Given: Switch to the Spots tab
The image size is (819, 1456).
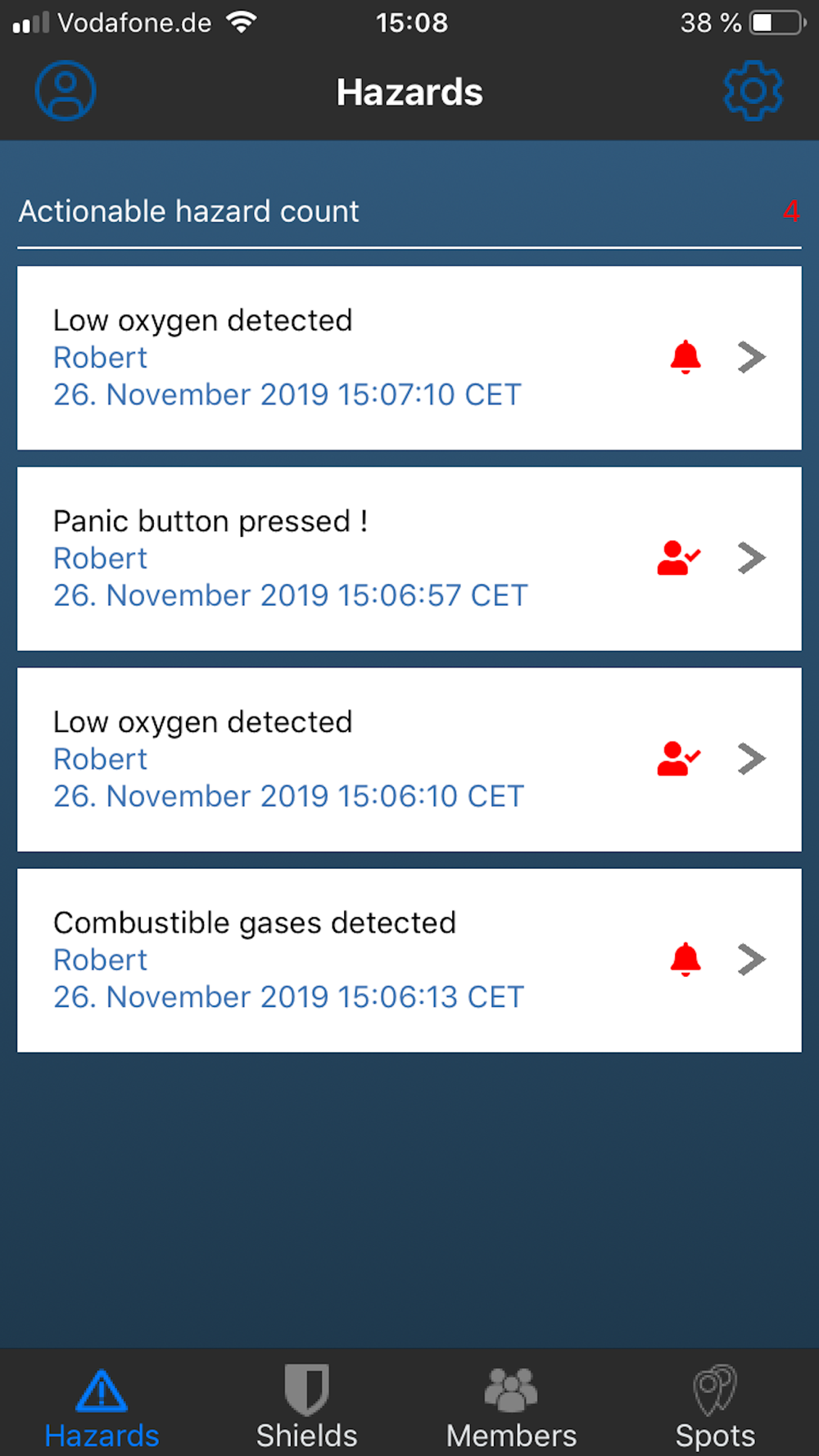Looking at the screenshot, I should point(715,1407).
